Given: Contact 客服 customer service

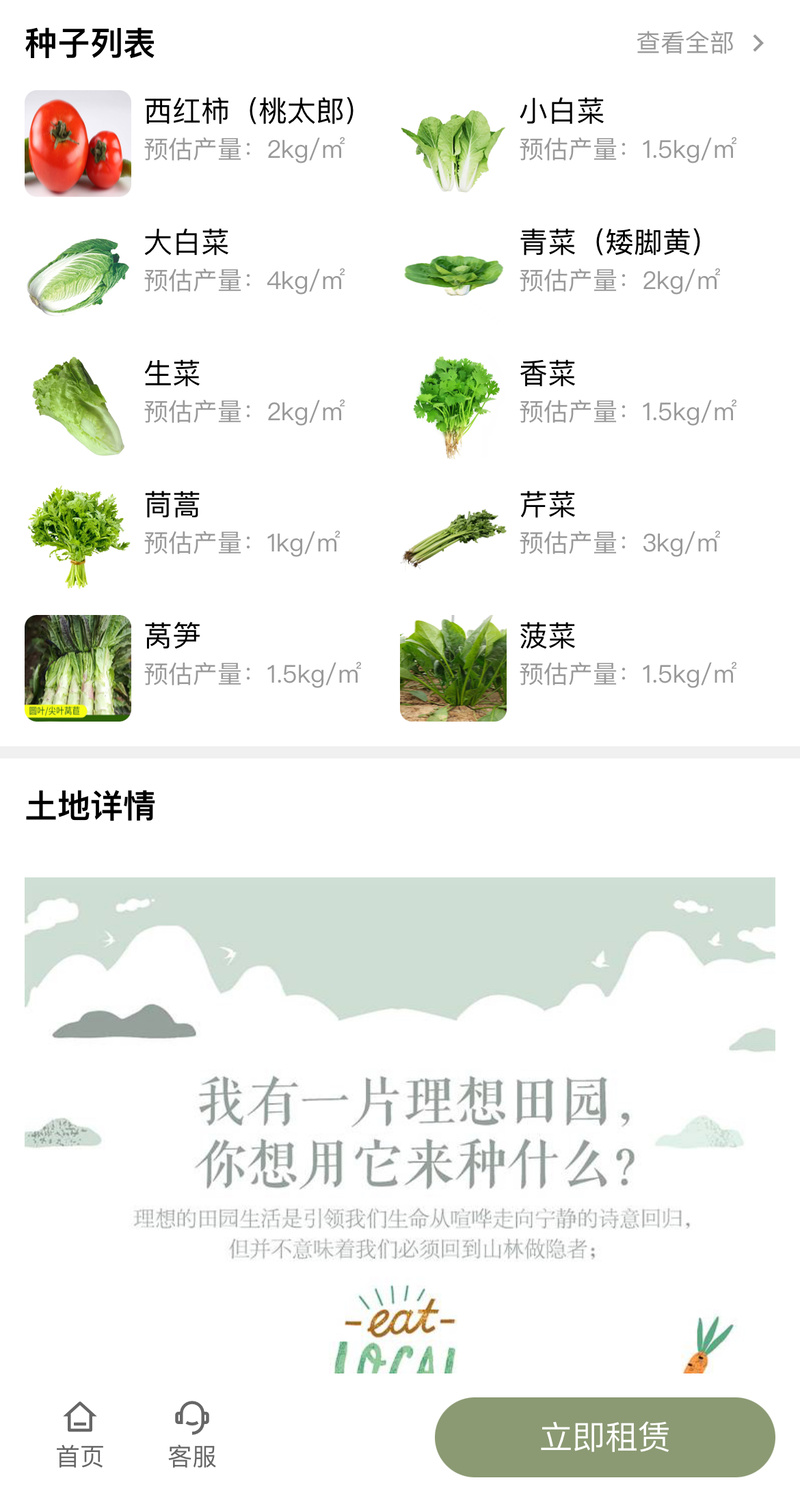Looking at the screenshot, I should [x=192, y=1435].
